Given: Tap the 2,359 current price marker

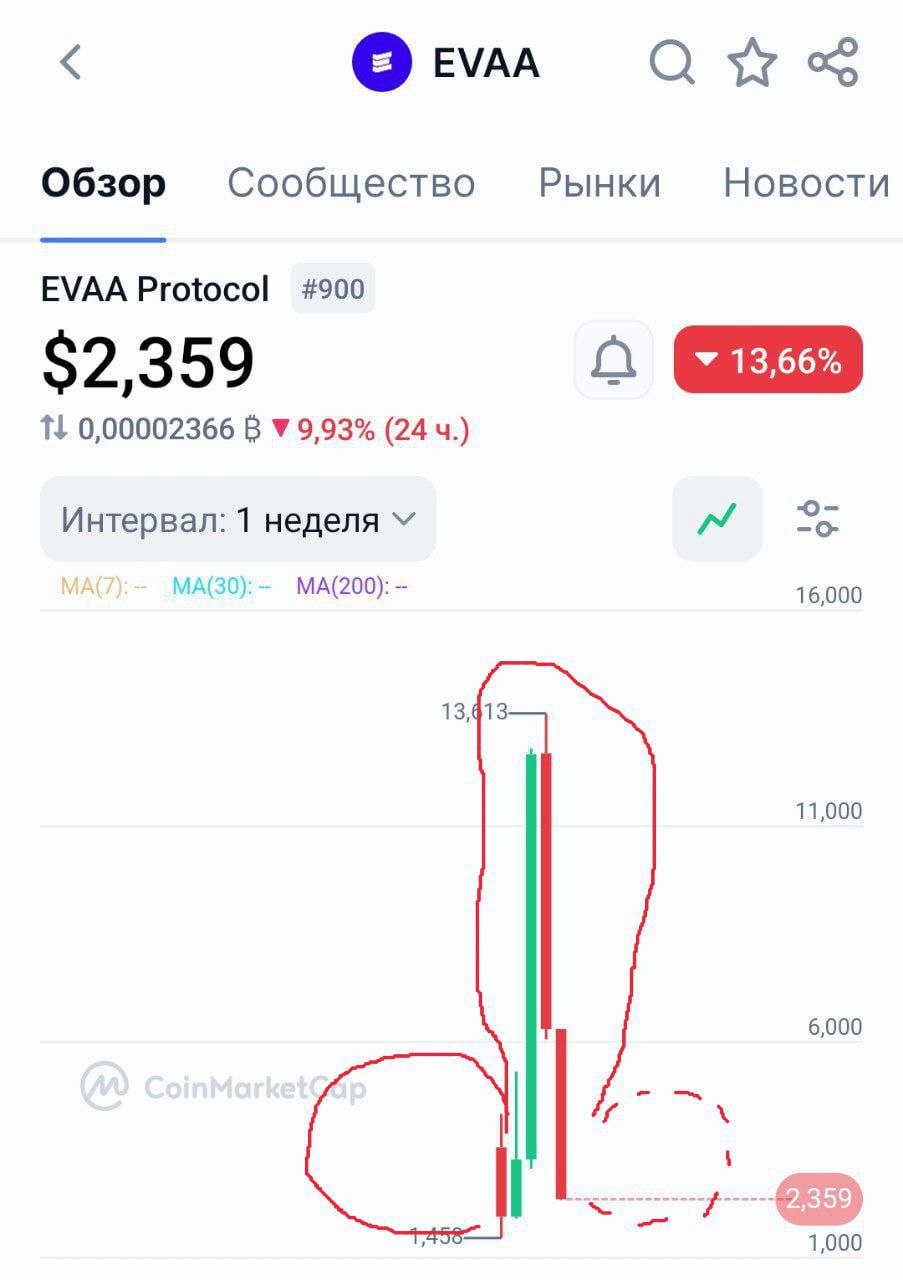Looking at the screenshot, I should (x=818, y=1198).
